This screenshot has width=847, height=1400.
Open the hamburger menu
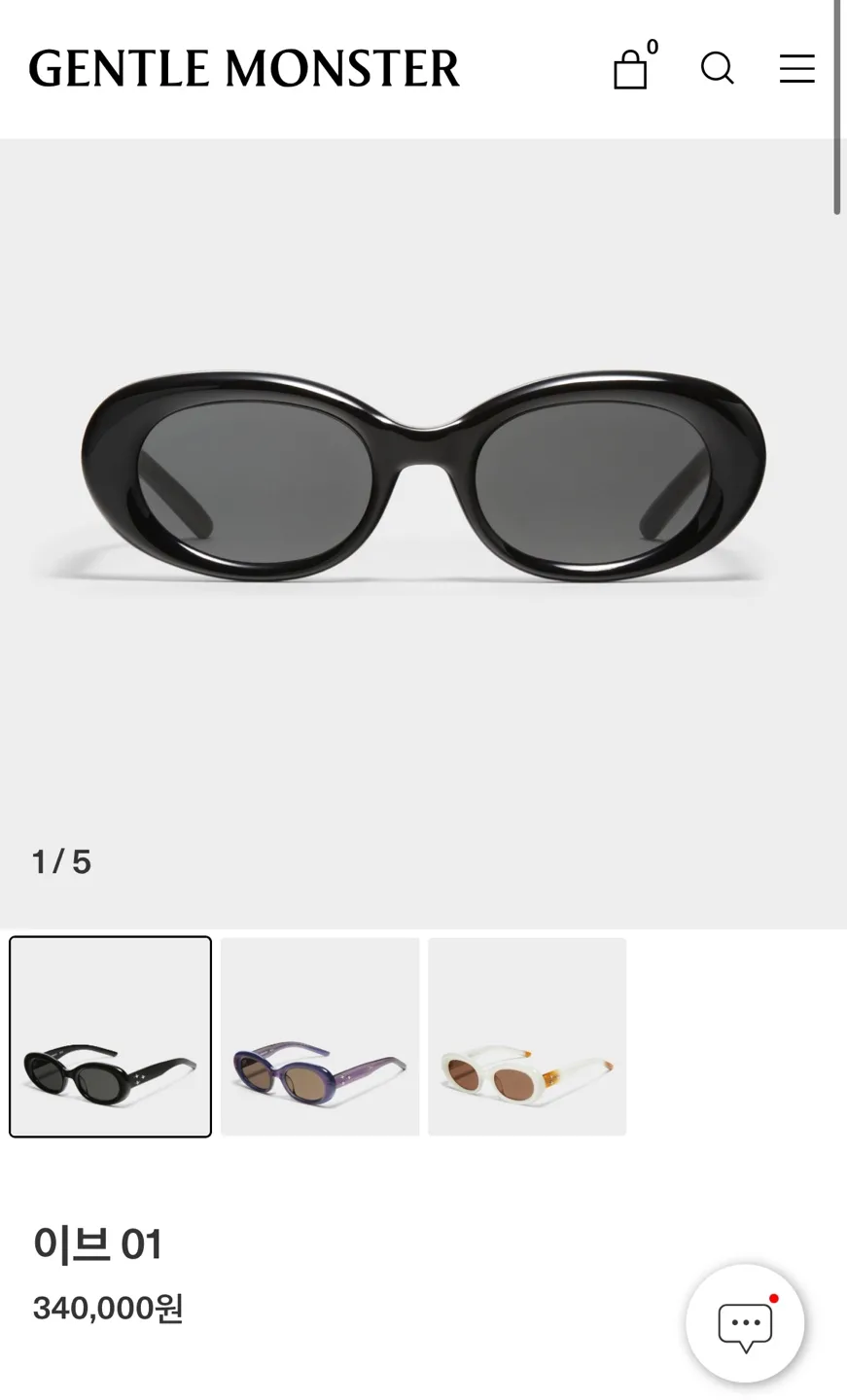coord(796,68)
